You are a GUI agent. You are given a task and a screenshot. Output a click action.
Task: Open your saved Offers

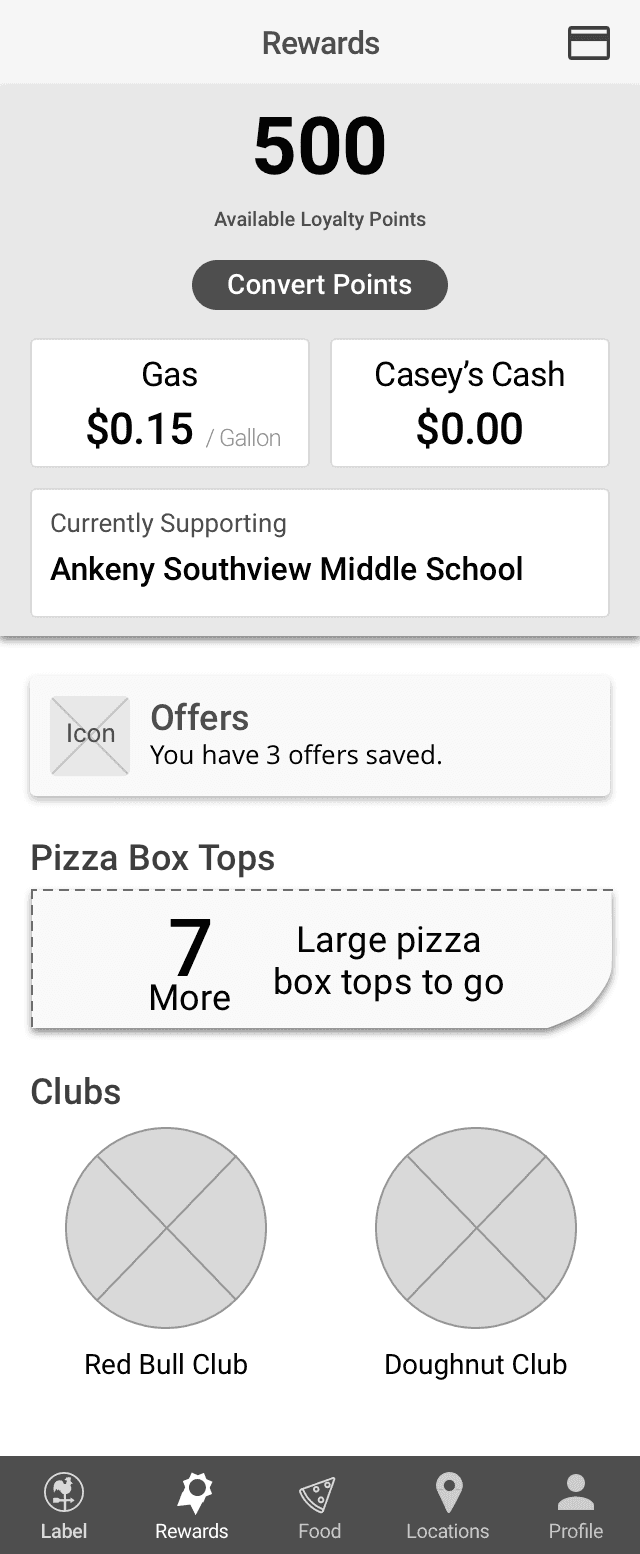point(320,736)
